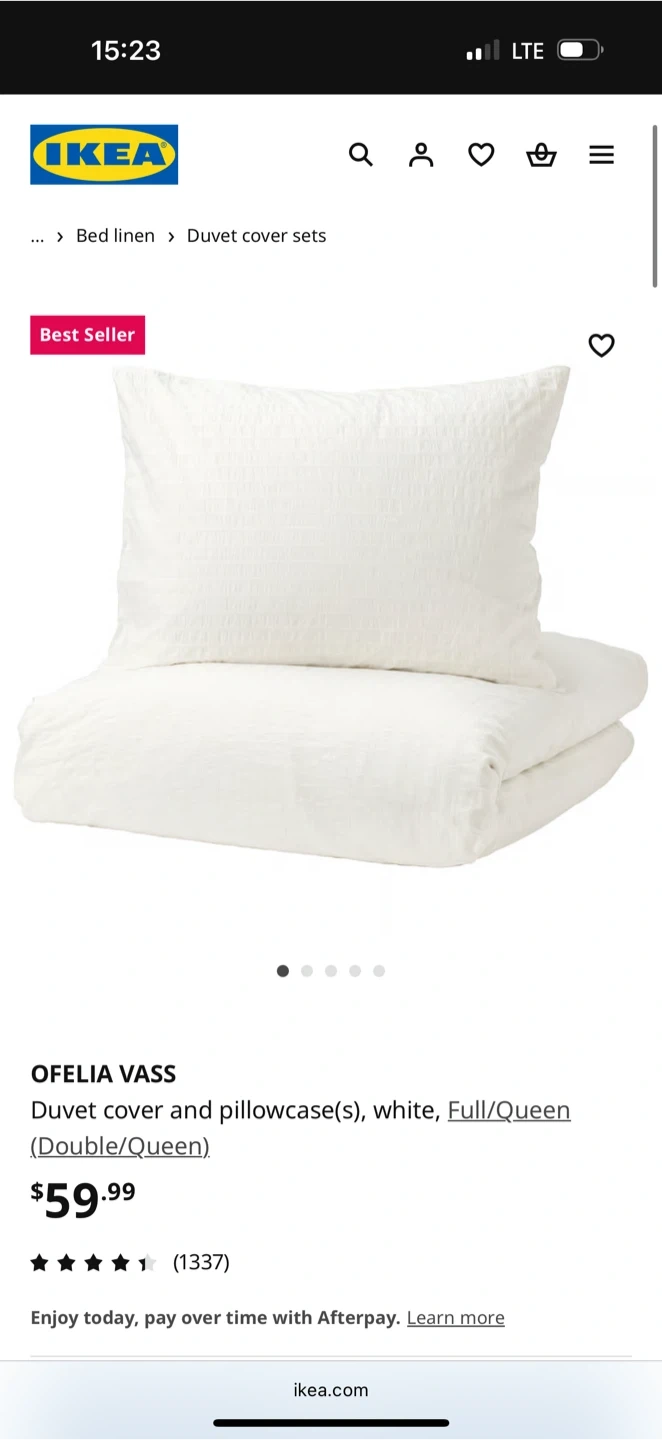Select the Full/Queen size link
Screen dimensions: 662x1440
point(508,1110)
